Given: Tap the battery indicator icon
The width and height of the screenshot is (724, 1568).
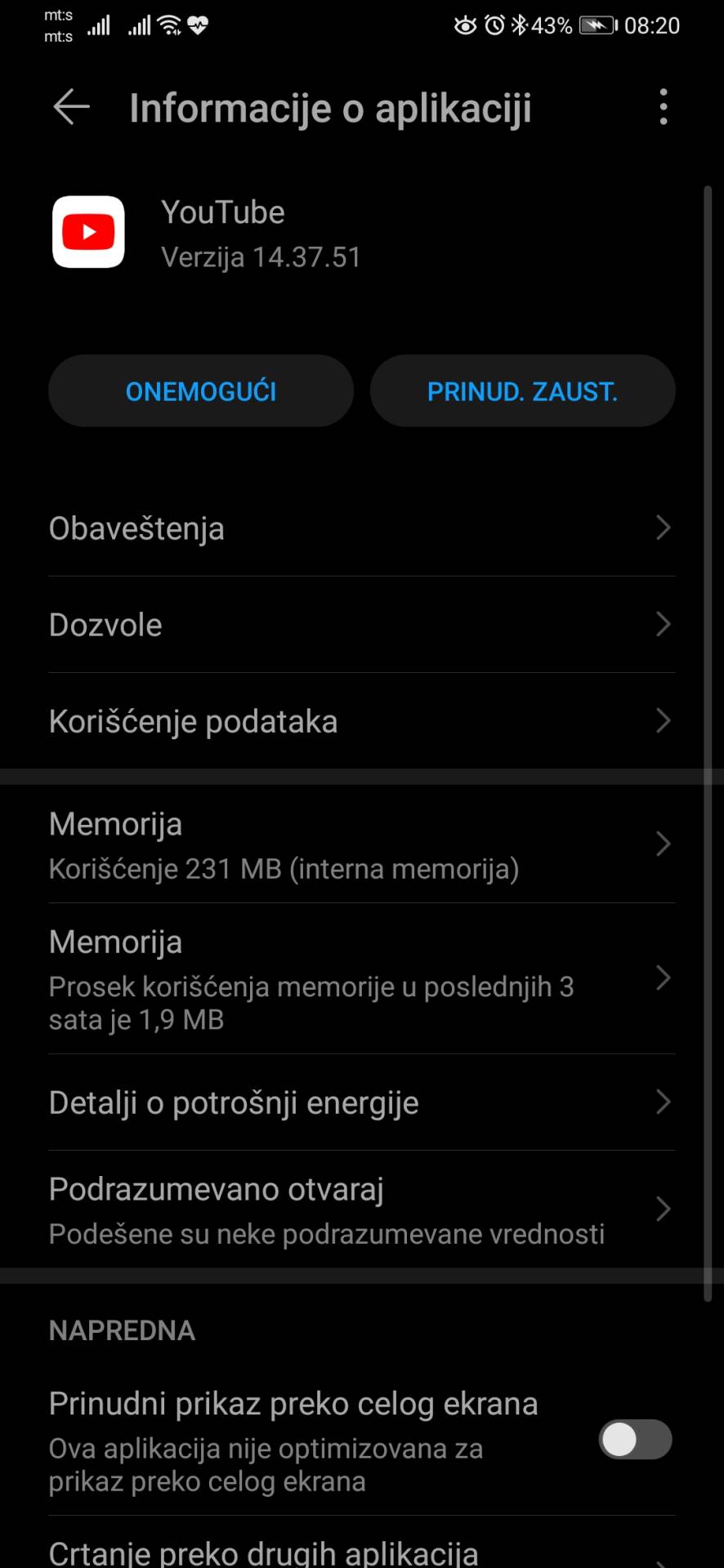Looking at the screenshot, I should click(x=595, y=25).
